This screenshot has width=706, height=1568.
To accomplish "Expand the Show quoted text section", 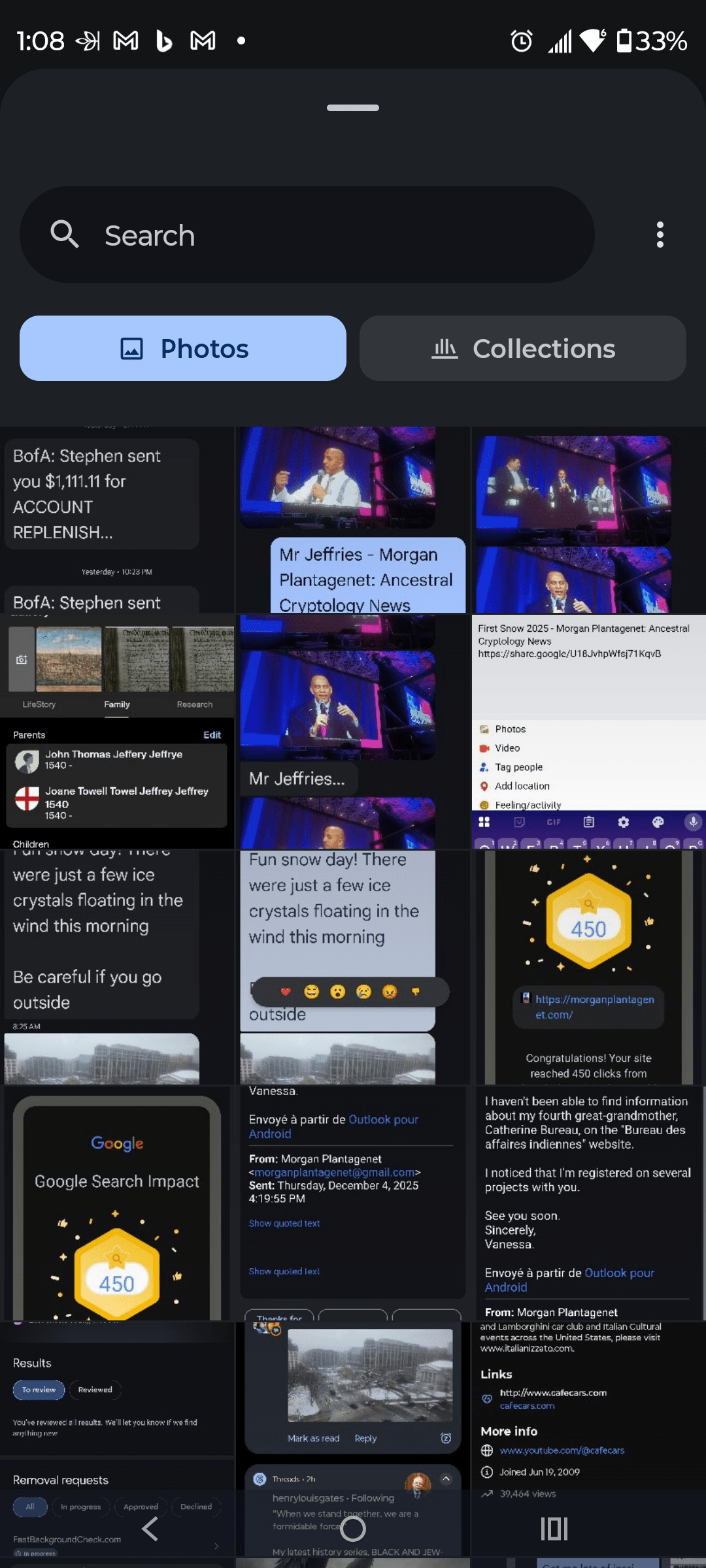I will point(284,1223).
